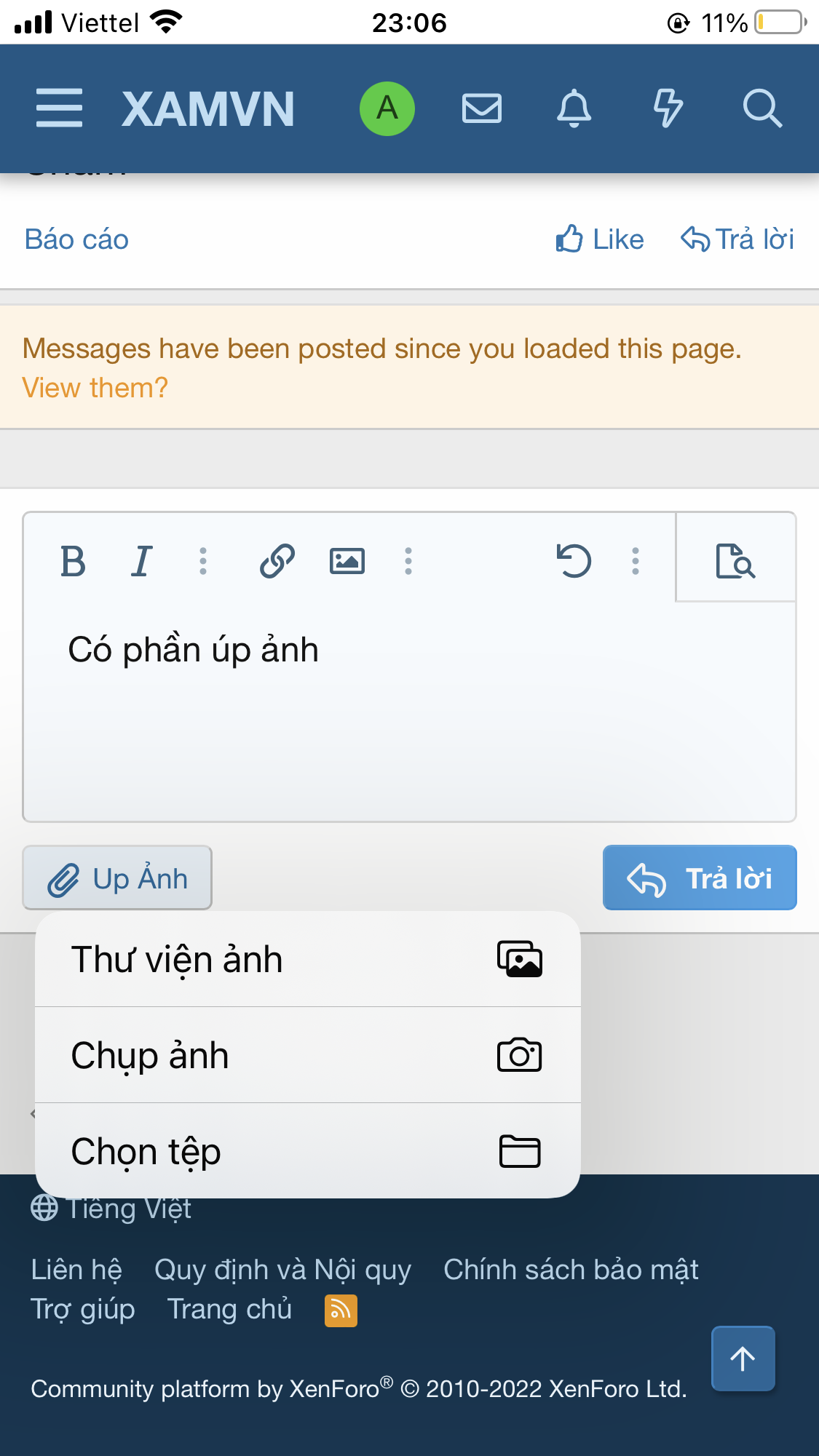Open the search magnifier
819x1456 pixels.
click(761, 108)
